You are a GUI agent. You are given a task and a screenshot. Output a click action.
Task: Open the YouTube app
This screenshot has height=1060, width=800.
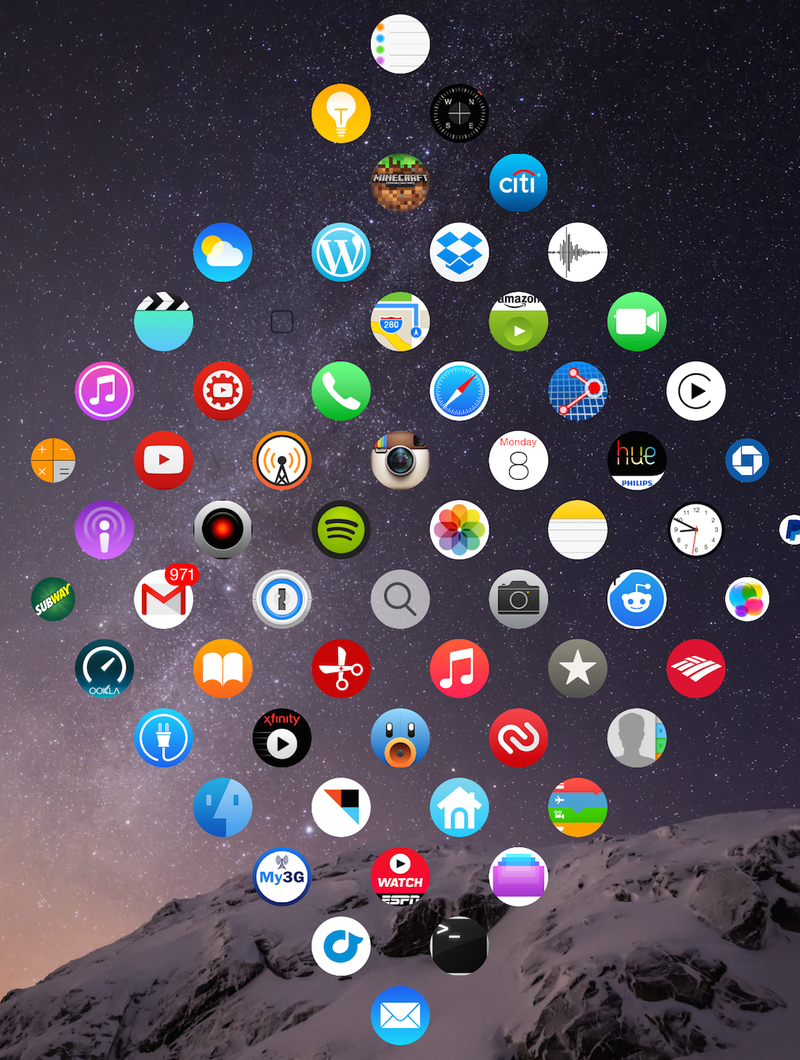pyautogui.click(x=163, y=460)
